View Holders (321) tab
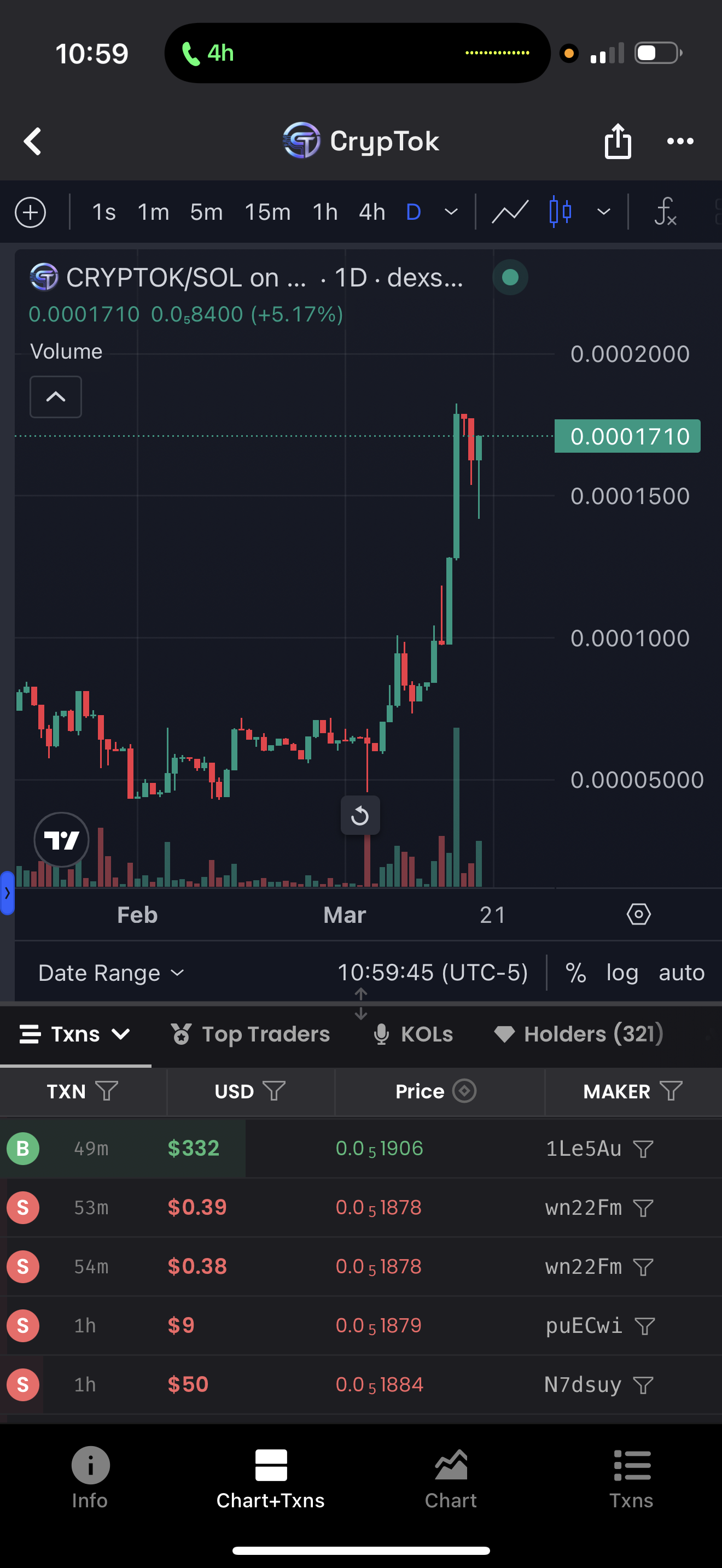722x1568 pixels. coord(578,1034)
